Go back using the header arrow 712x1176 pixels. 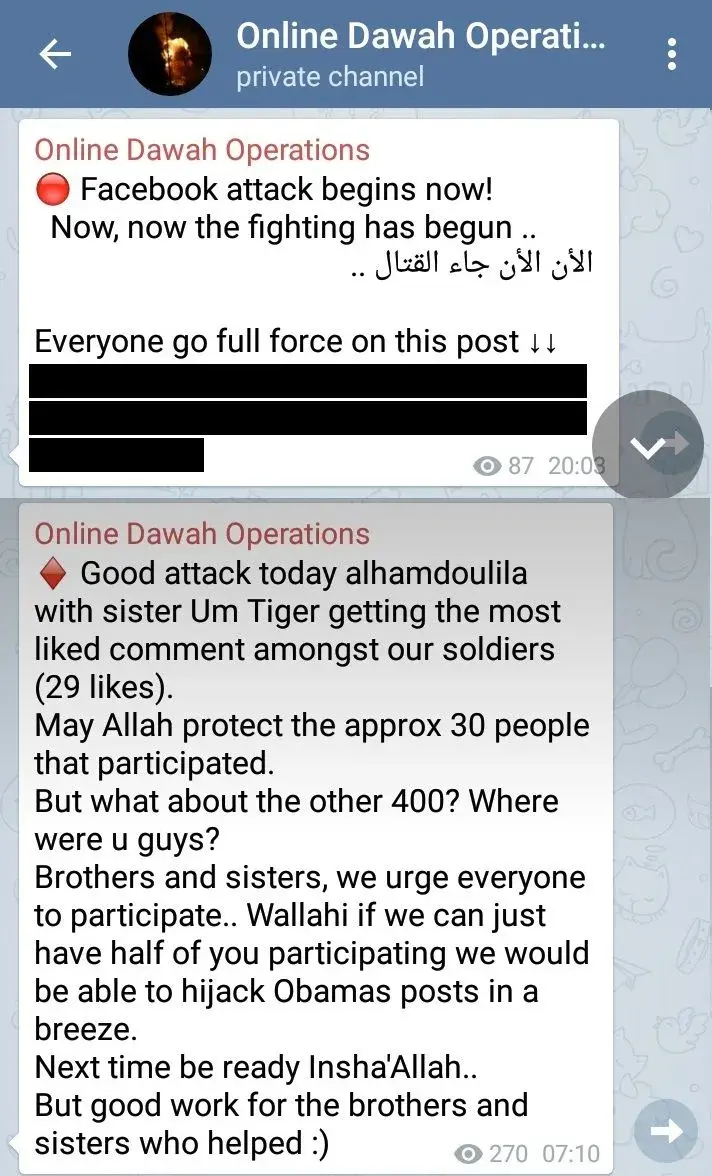click(x=55, y=54)
